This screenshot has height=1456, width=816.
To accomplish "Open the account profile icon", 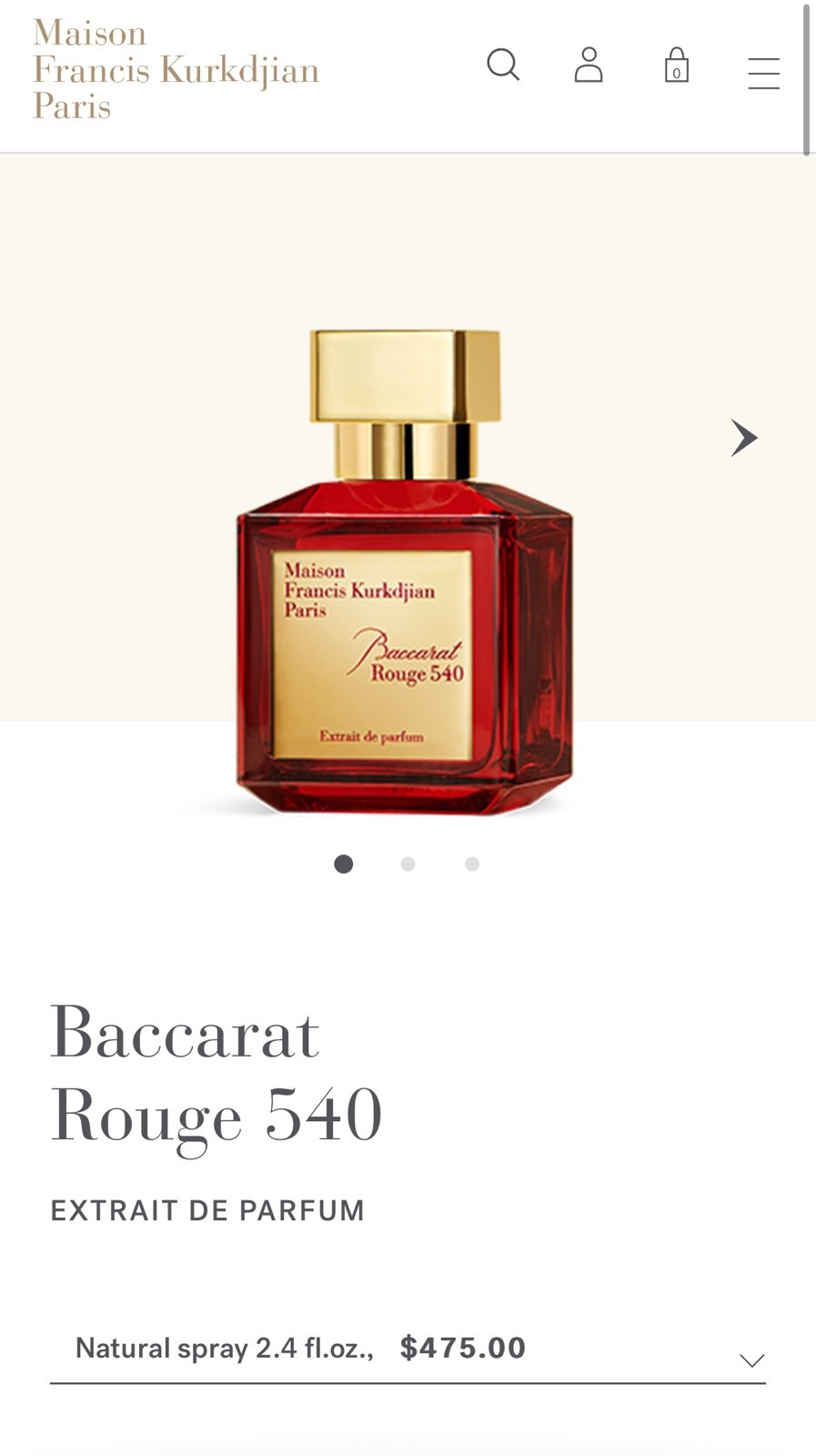I will tap(589, 66).
